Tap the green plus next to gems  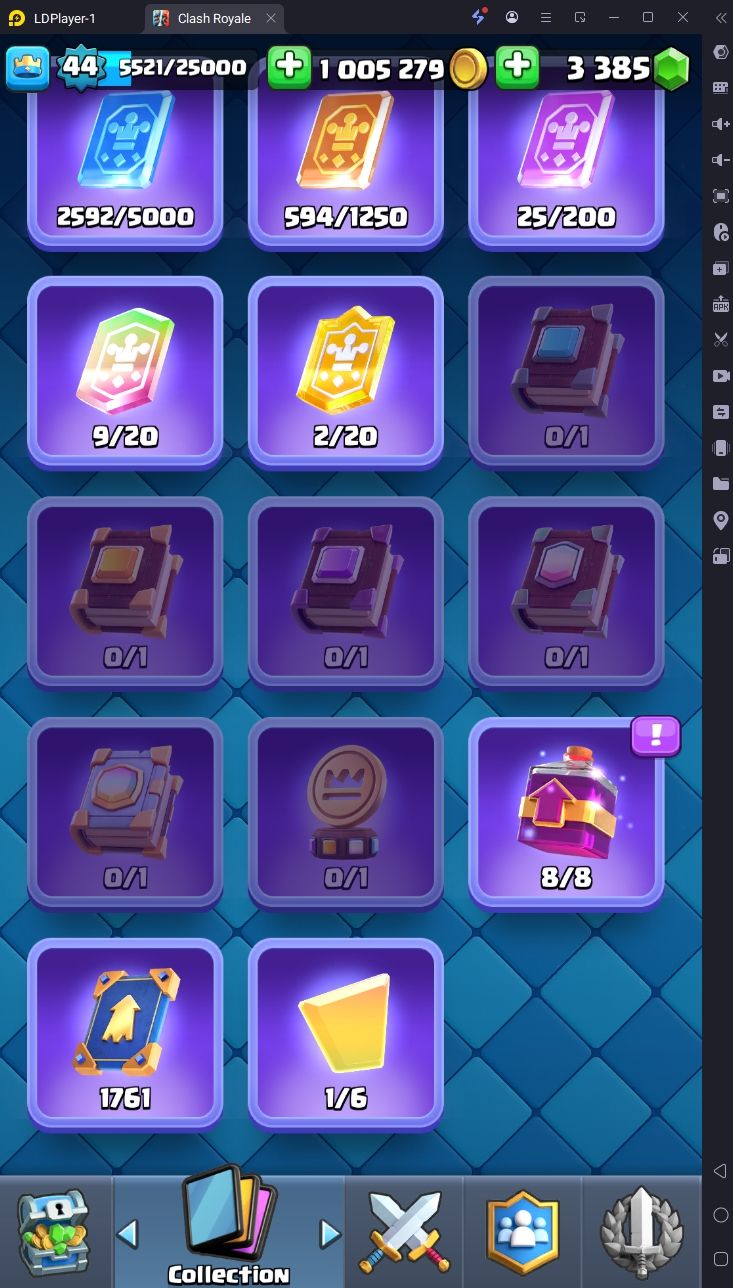click(x=518, y=67)
